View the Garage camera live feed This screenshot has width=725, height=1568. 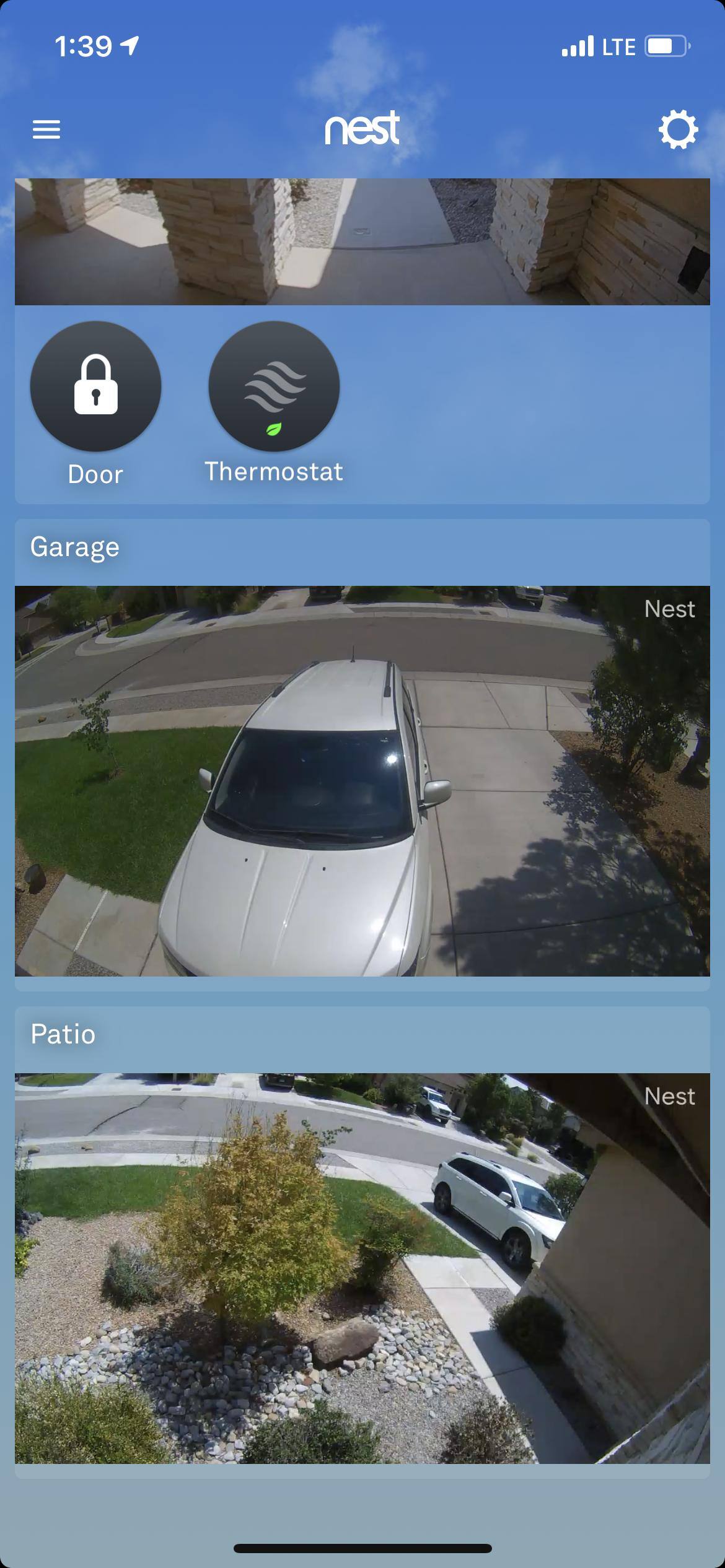[x=362, y=780]
